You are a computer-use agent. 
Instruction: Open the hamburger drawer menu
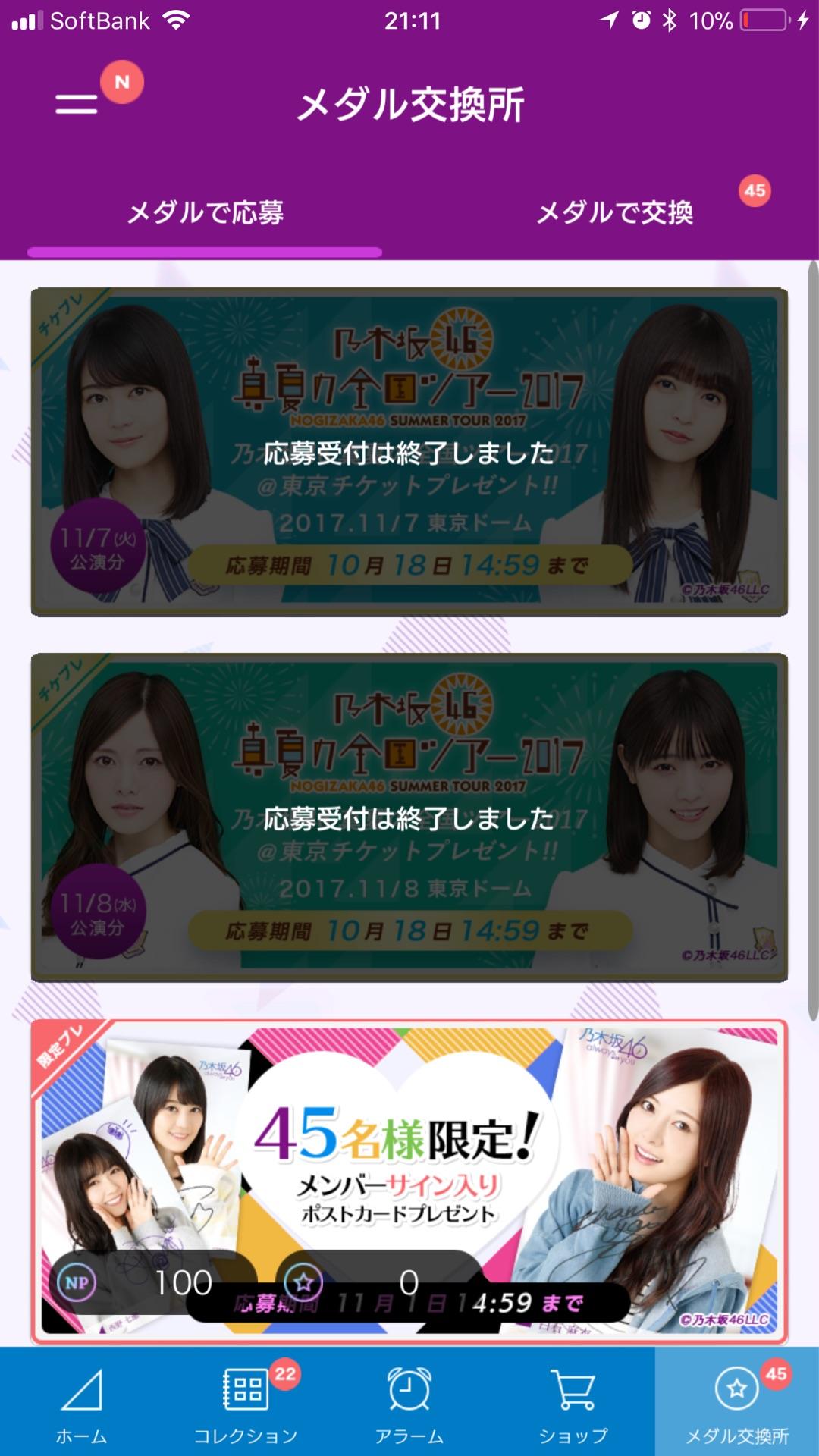(77, 103)
